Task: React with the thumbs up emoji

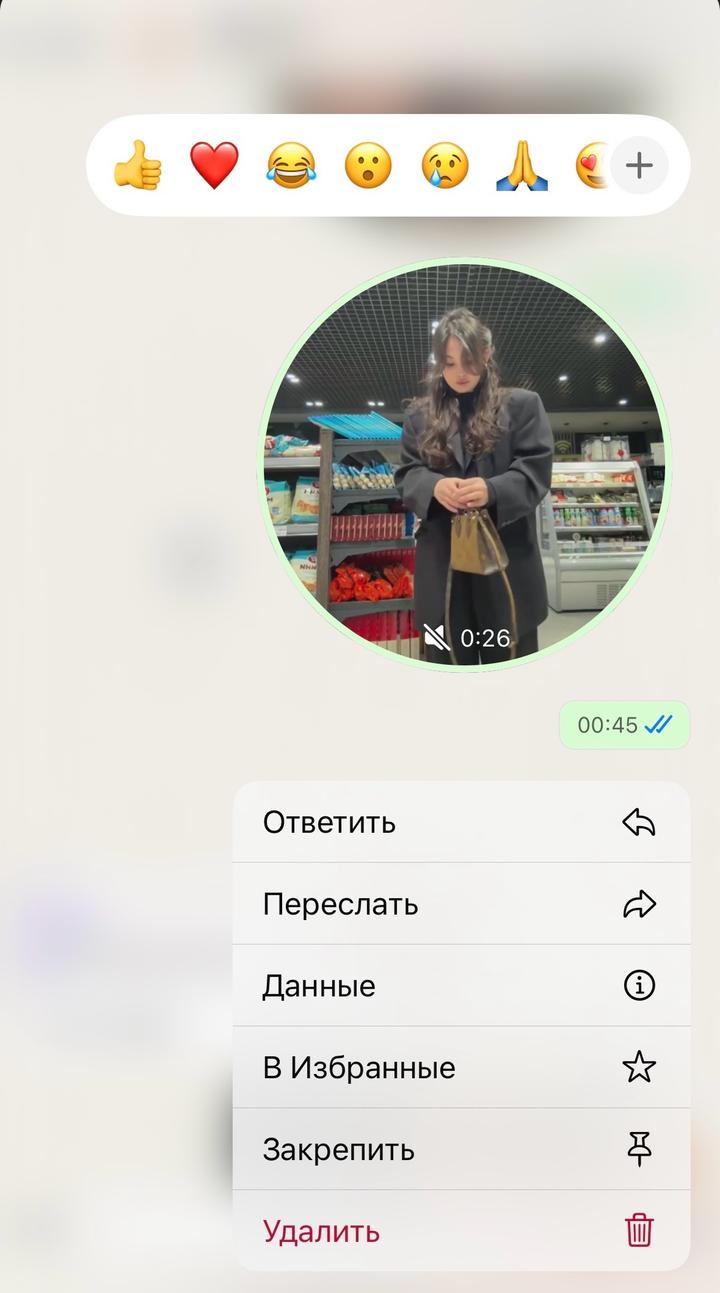Action: point(137,165)
